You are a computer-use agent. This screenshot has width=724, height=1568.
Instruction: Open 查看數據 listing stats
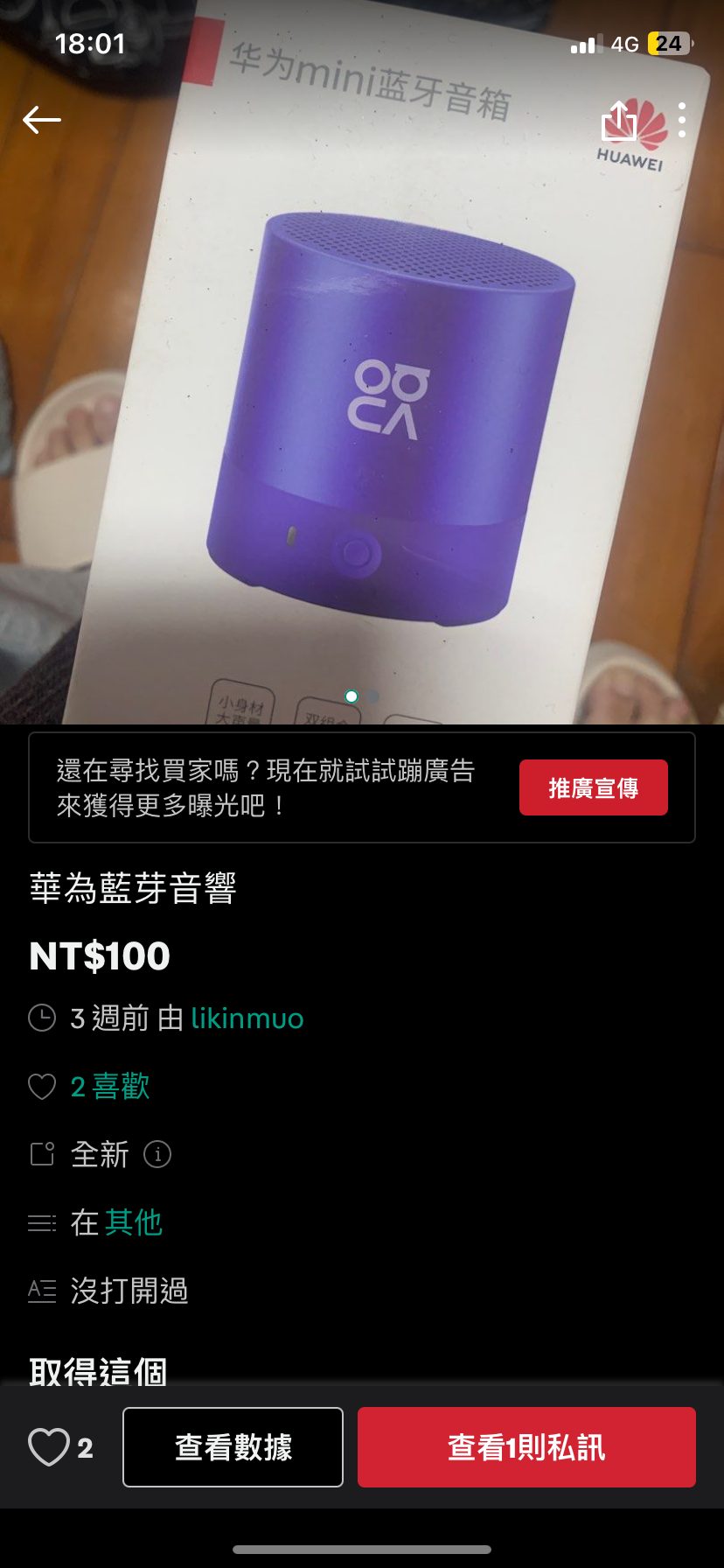click(233, 1447)
